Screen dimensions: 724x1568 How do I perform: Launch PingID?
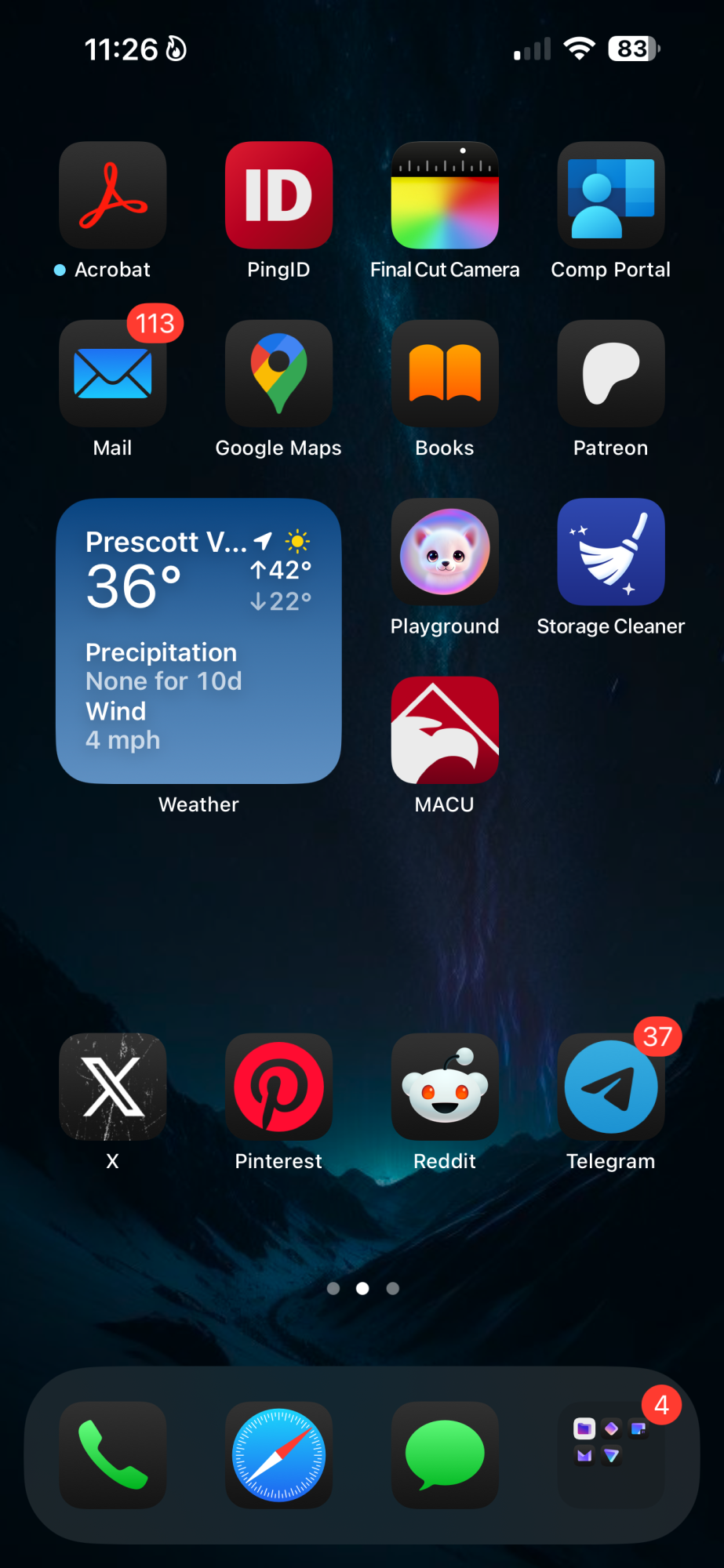pyautogui.click(x=278, y=195)
